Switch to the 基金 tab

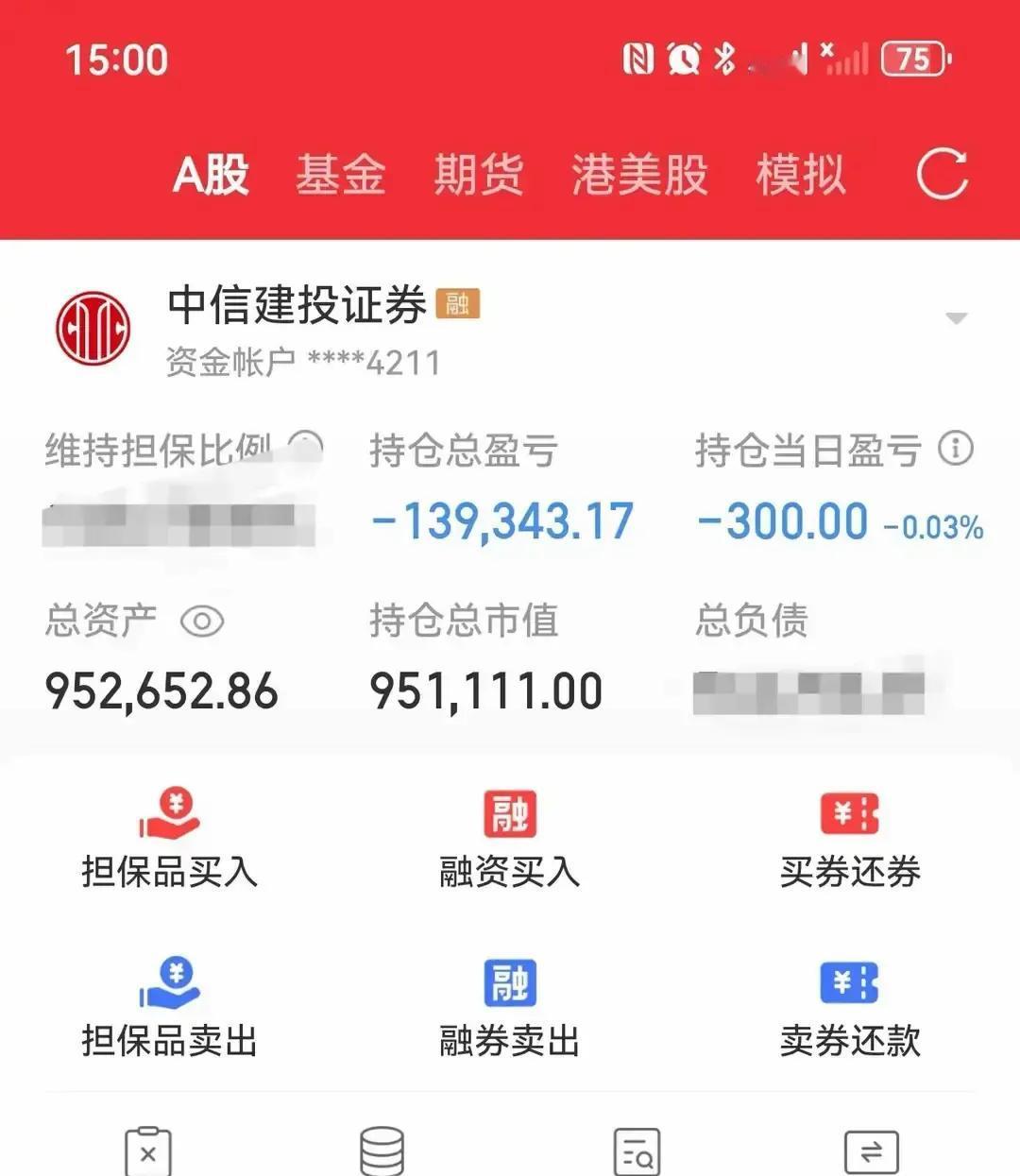tap(340, 175)
